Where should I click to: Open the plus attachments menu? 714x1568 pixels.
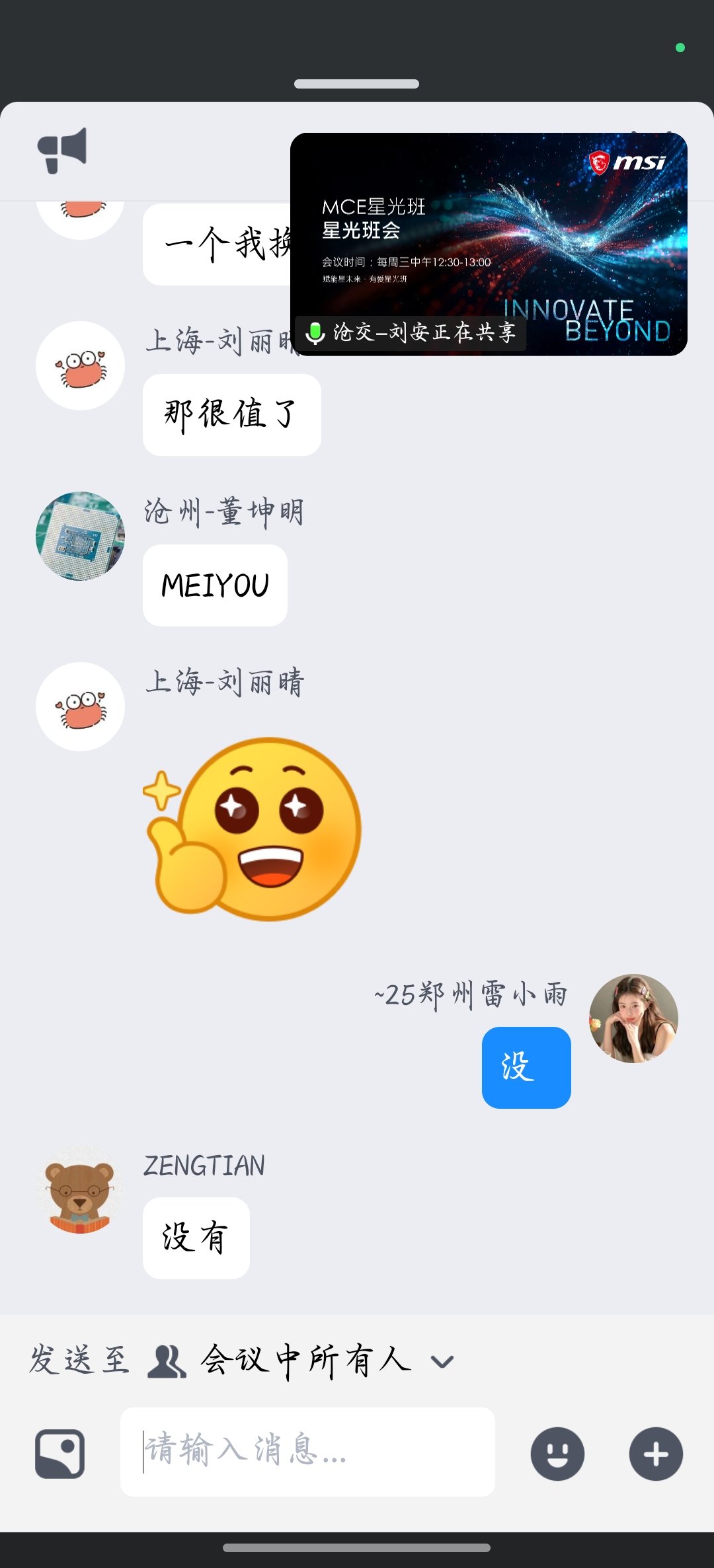(655, 1453)
